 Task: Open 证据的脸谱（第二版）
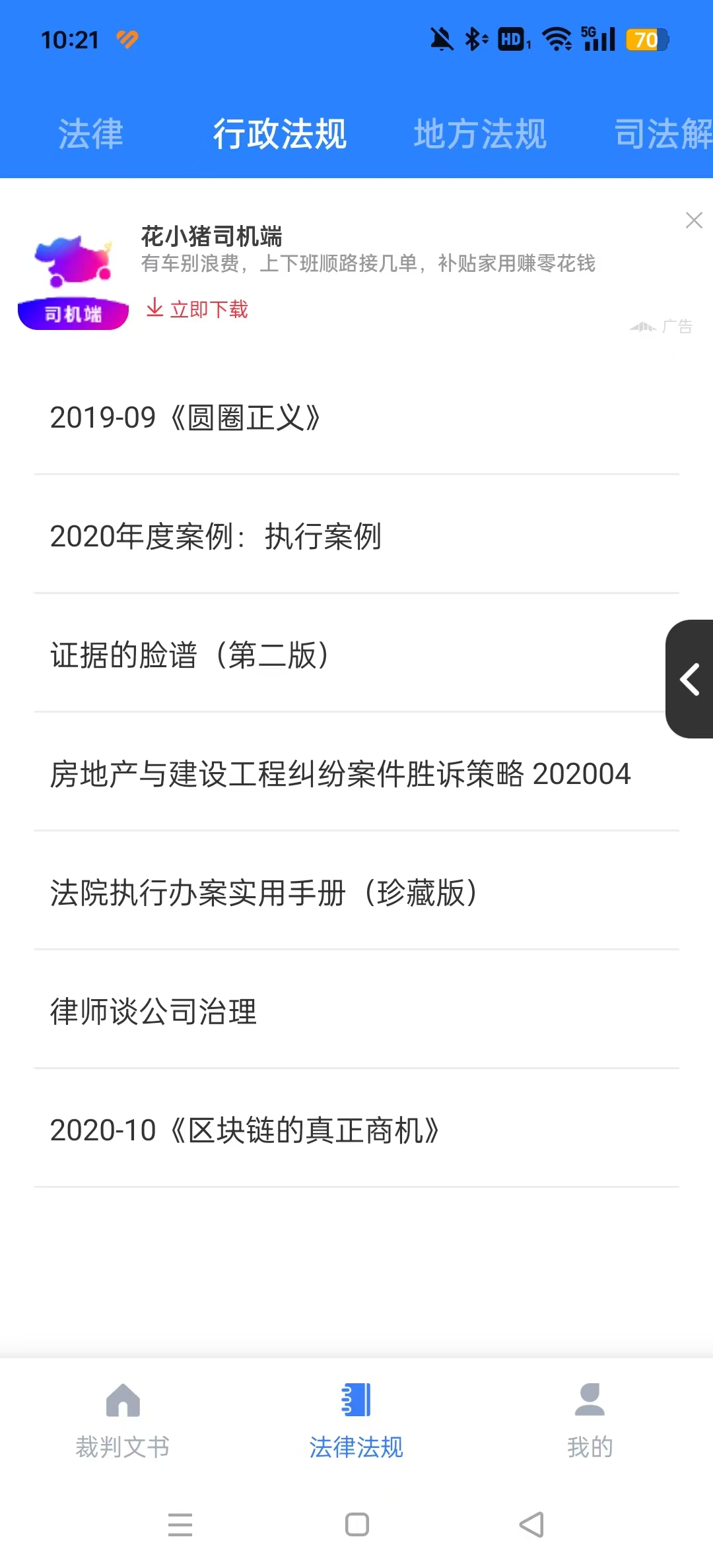click(189, 655)
